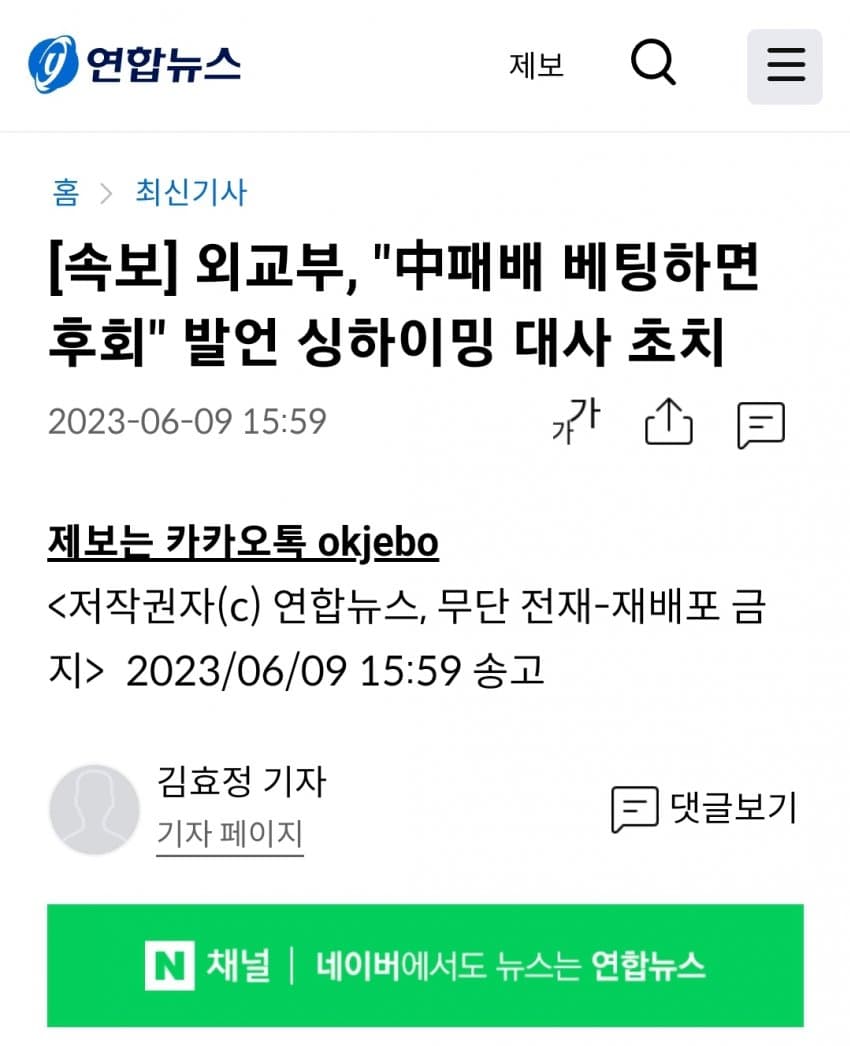Go to 홈 in breadcrumb
This screenshot has width=850, height=1046.
tap(65, 192)
